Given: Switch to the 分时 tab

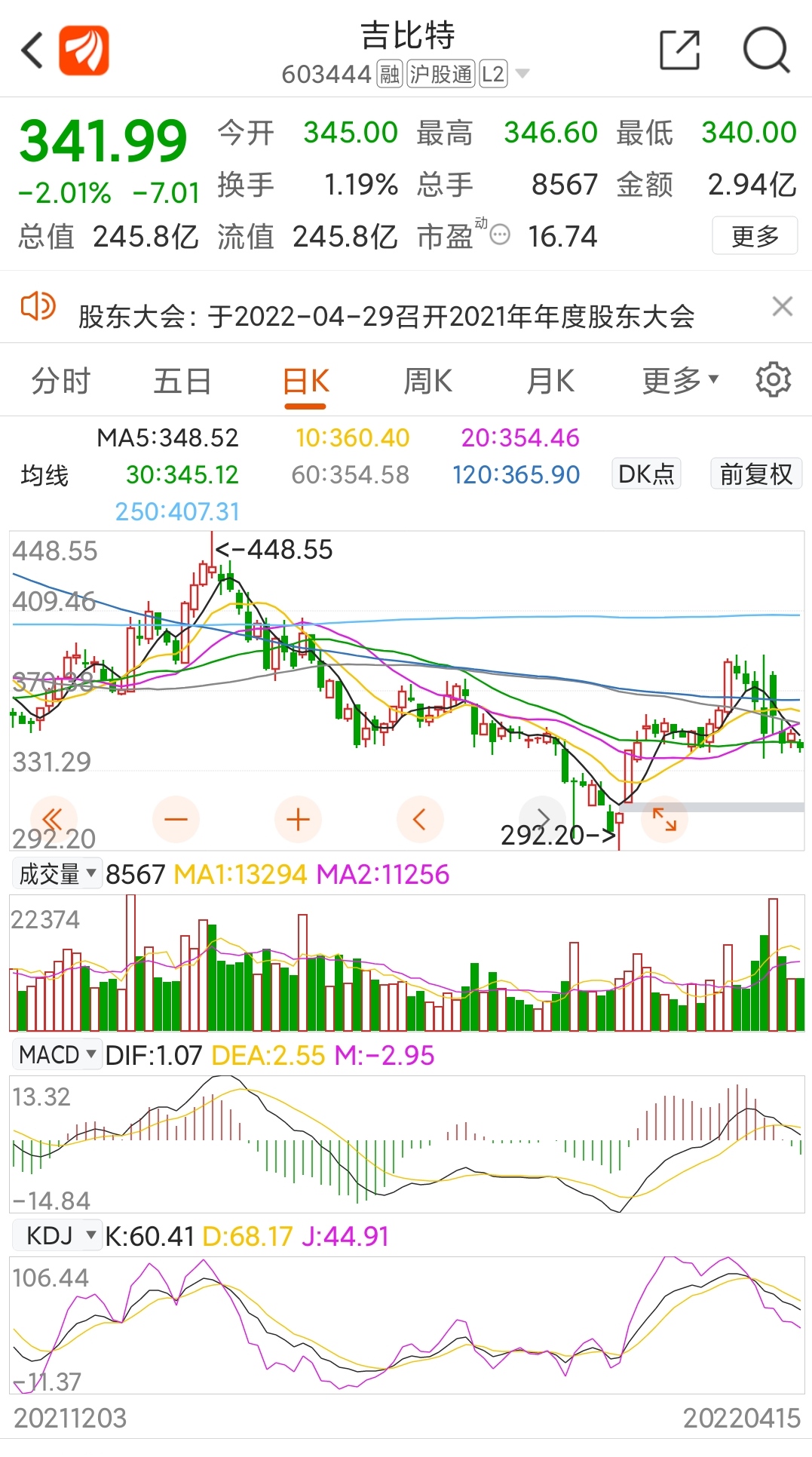Looking at the screenshot, I should pos(61,382).
